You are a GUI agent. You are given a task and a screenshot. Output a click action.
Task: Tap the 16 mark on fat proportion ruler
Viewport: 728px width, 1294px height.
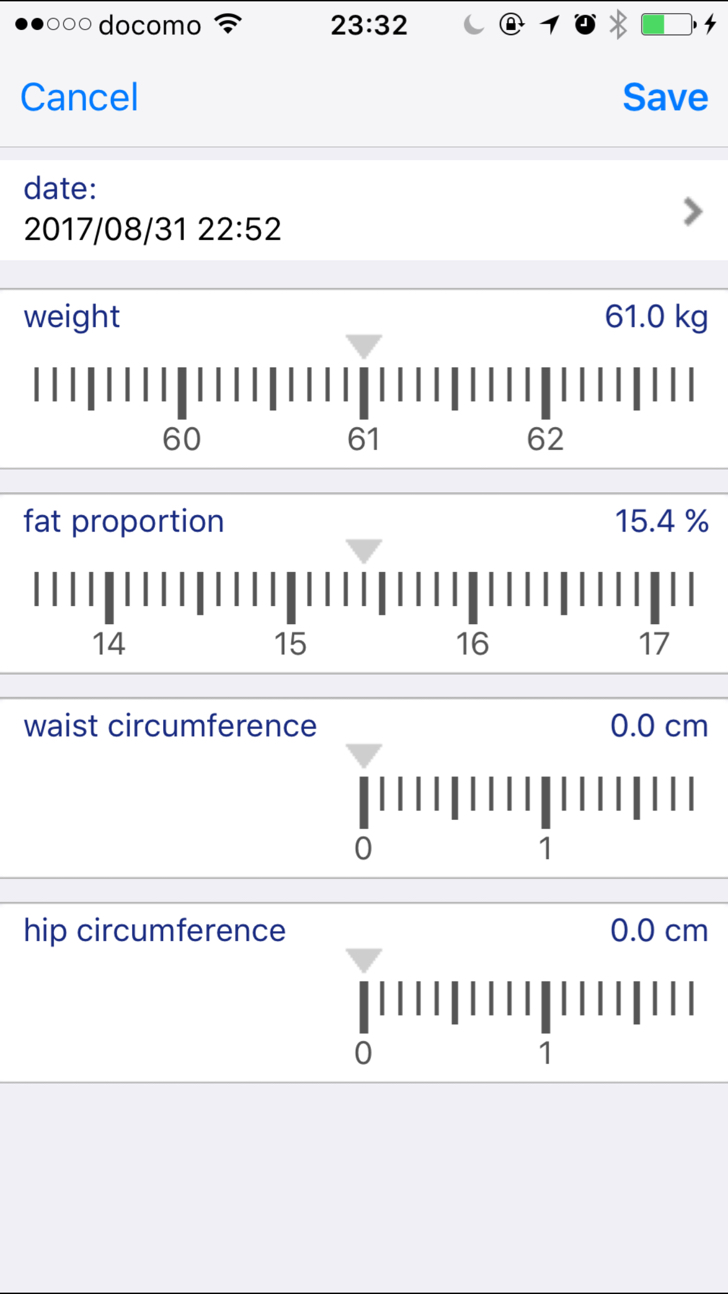[472, 643]
